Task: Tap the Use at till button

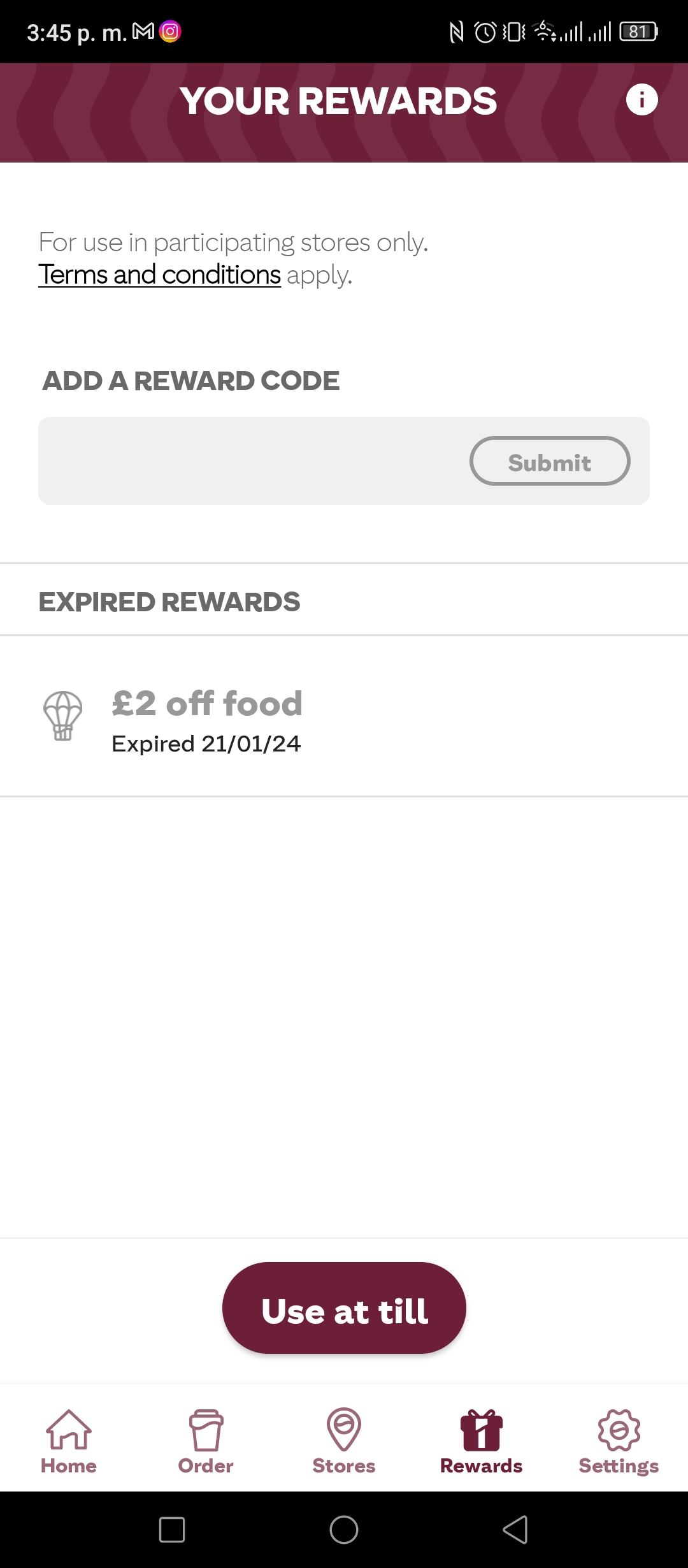Action: [x=344, y=1307]
